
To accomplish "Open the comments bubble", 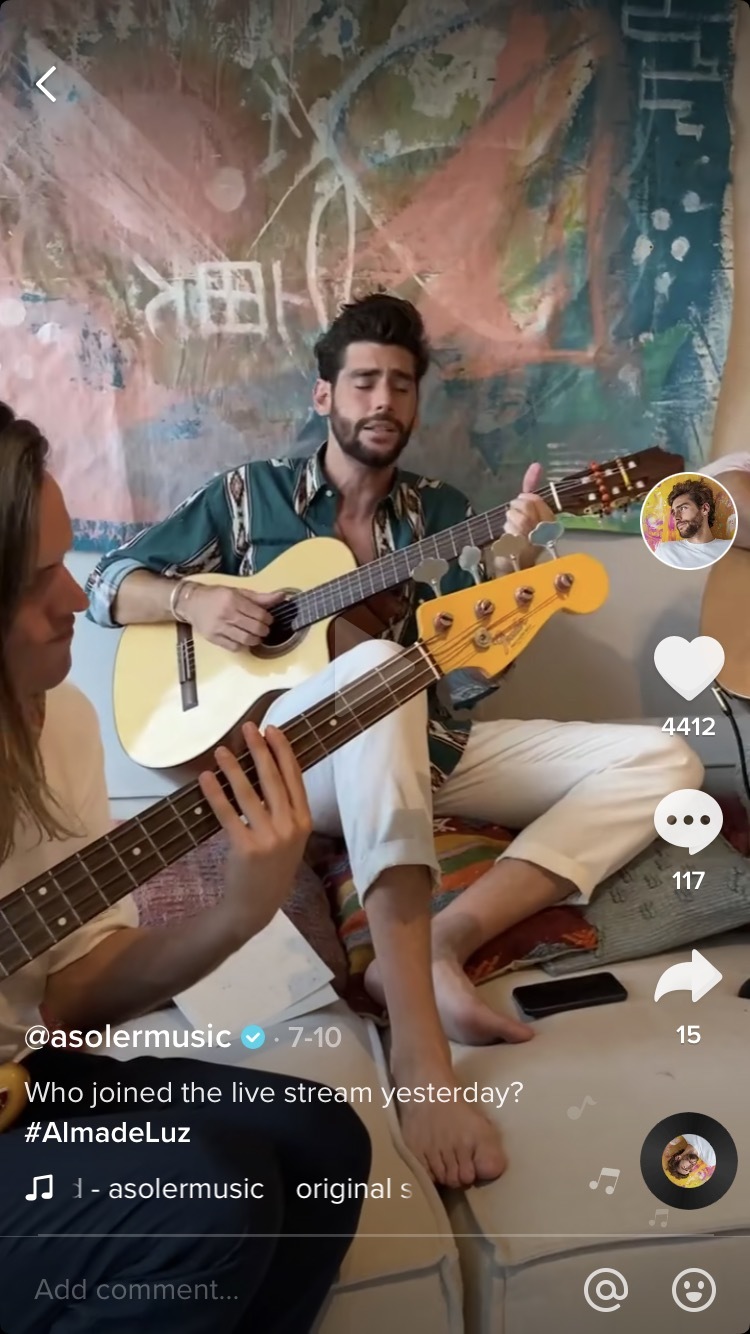I will [x=688, y=822].
